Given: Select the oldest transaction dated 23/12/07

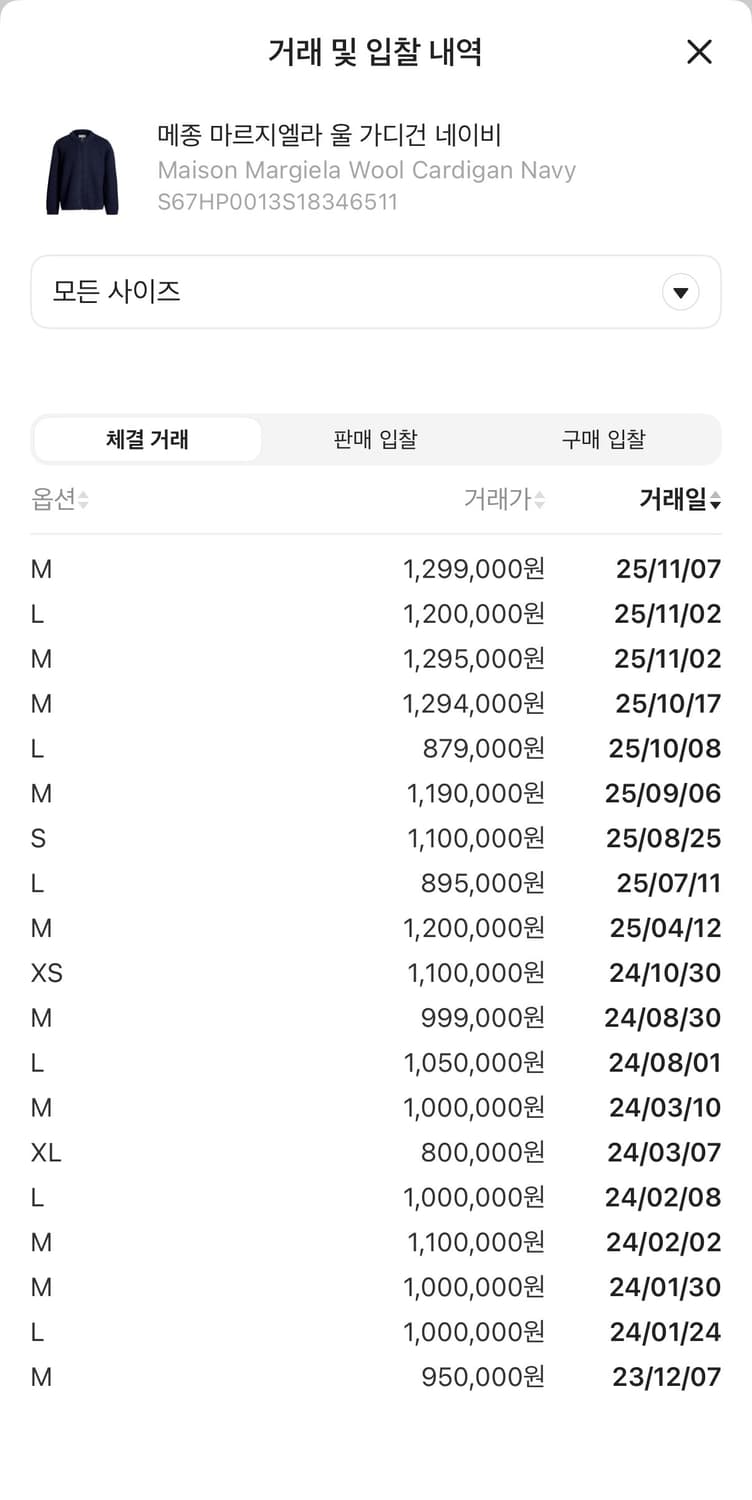Looking at the screenshot, I should [x=376, y=1377].
